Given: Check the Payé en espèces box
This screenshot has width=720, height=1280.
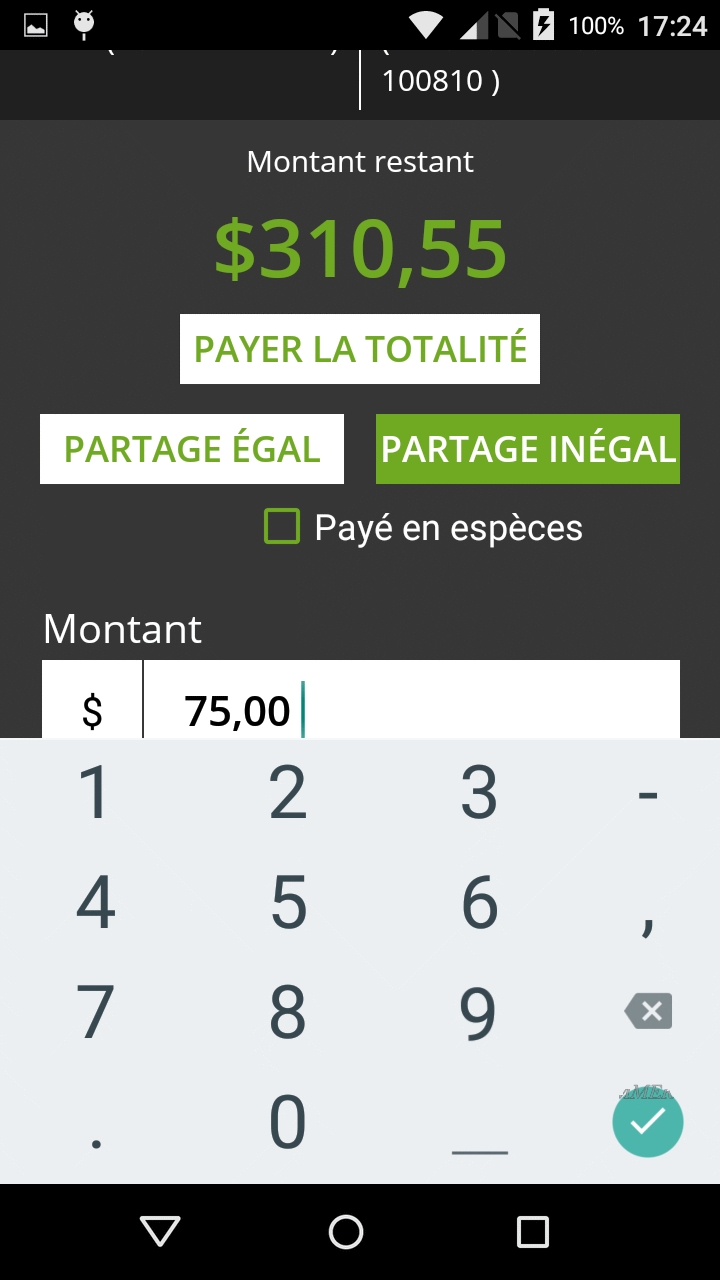Looking at the screenshot, I should tap(282, 526).
